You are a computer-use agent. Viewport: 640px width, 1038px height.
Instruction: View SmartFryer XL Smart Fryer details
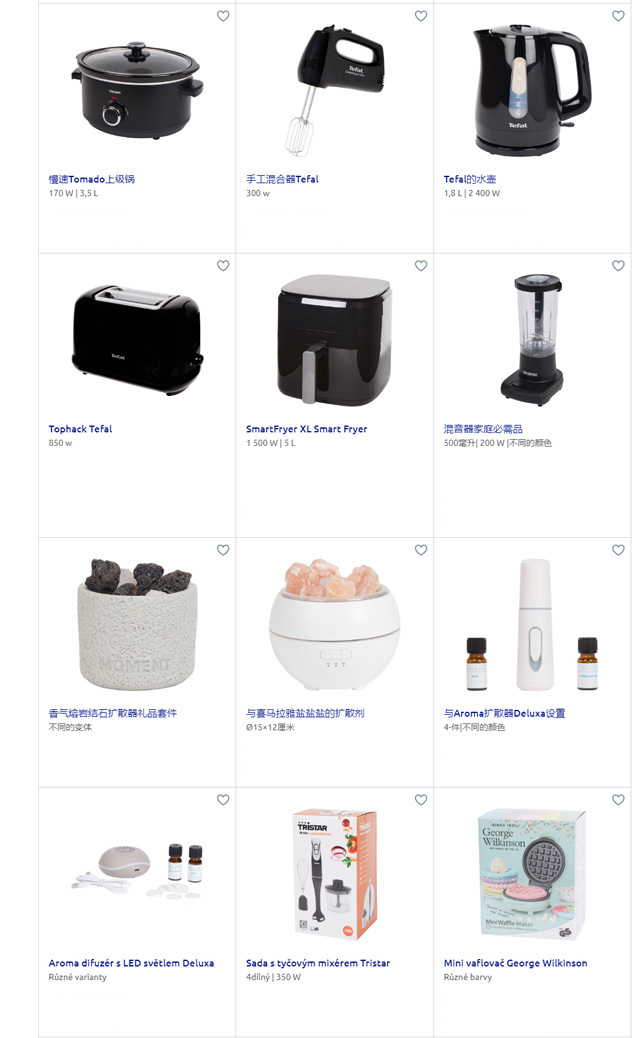(306, 429)
